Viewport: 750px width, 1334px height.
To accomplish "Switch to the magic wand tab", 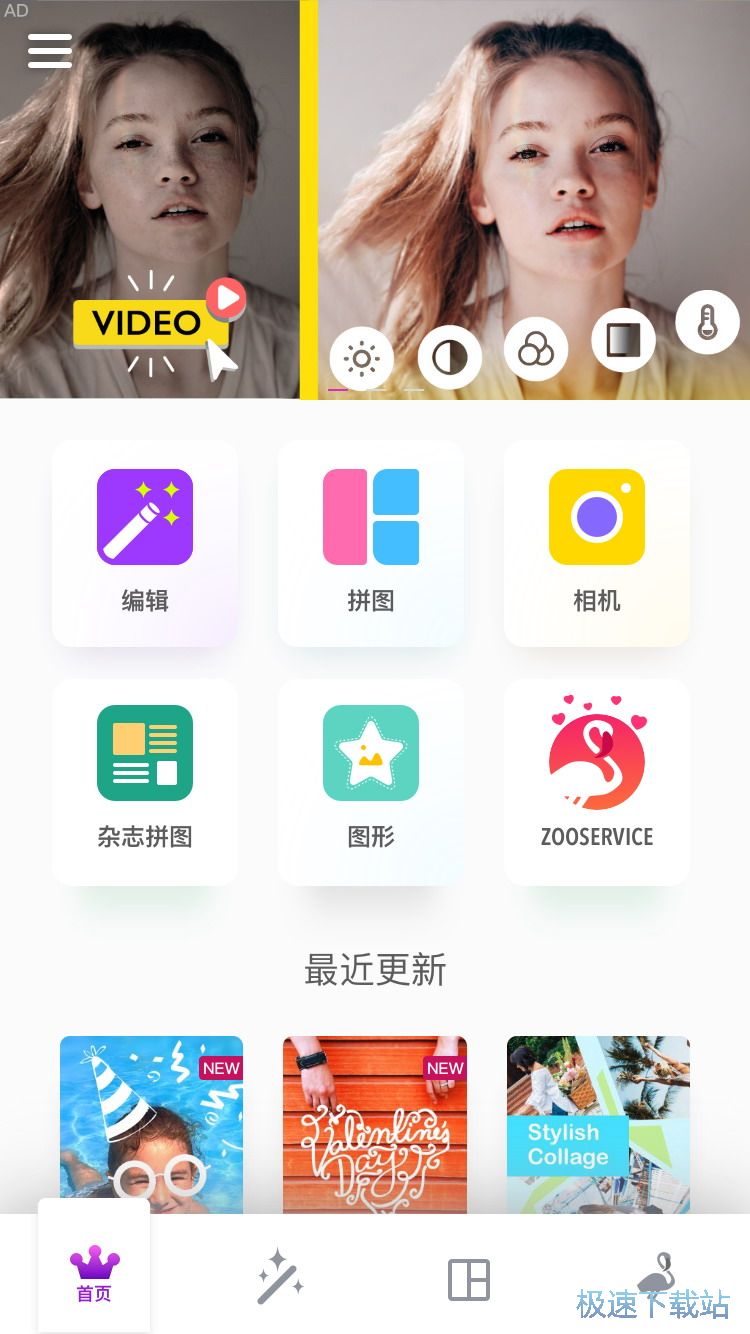I will point(280,1277).
